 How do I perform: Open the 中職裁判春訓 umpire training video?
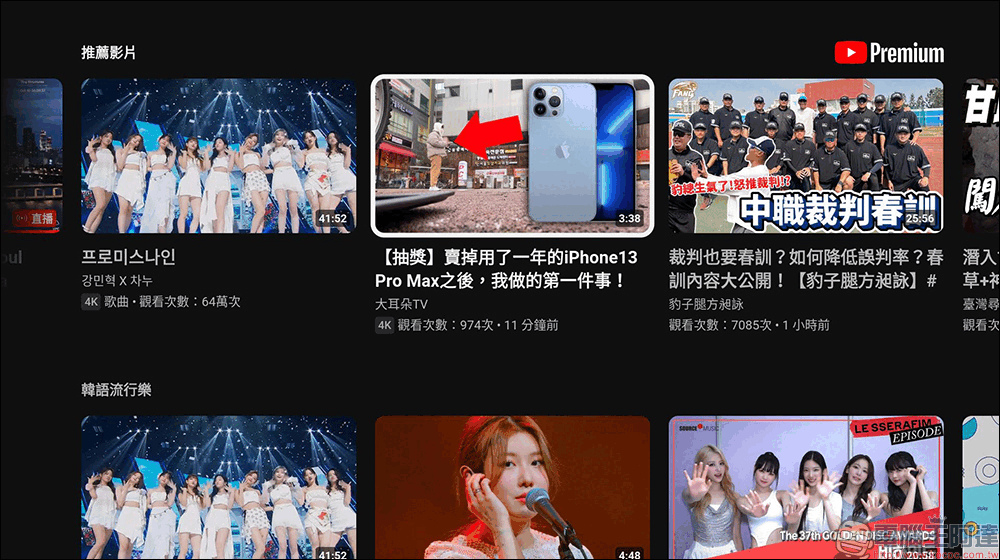click(x=806, y=156)
